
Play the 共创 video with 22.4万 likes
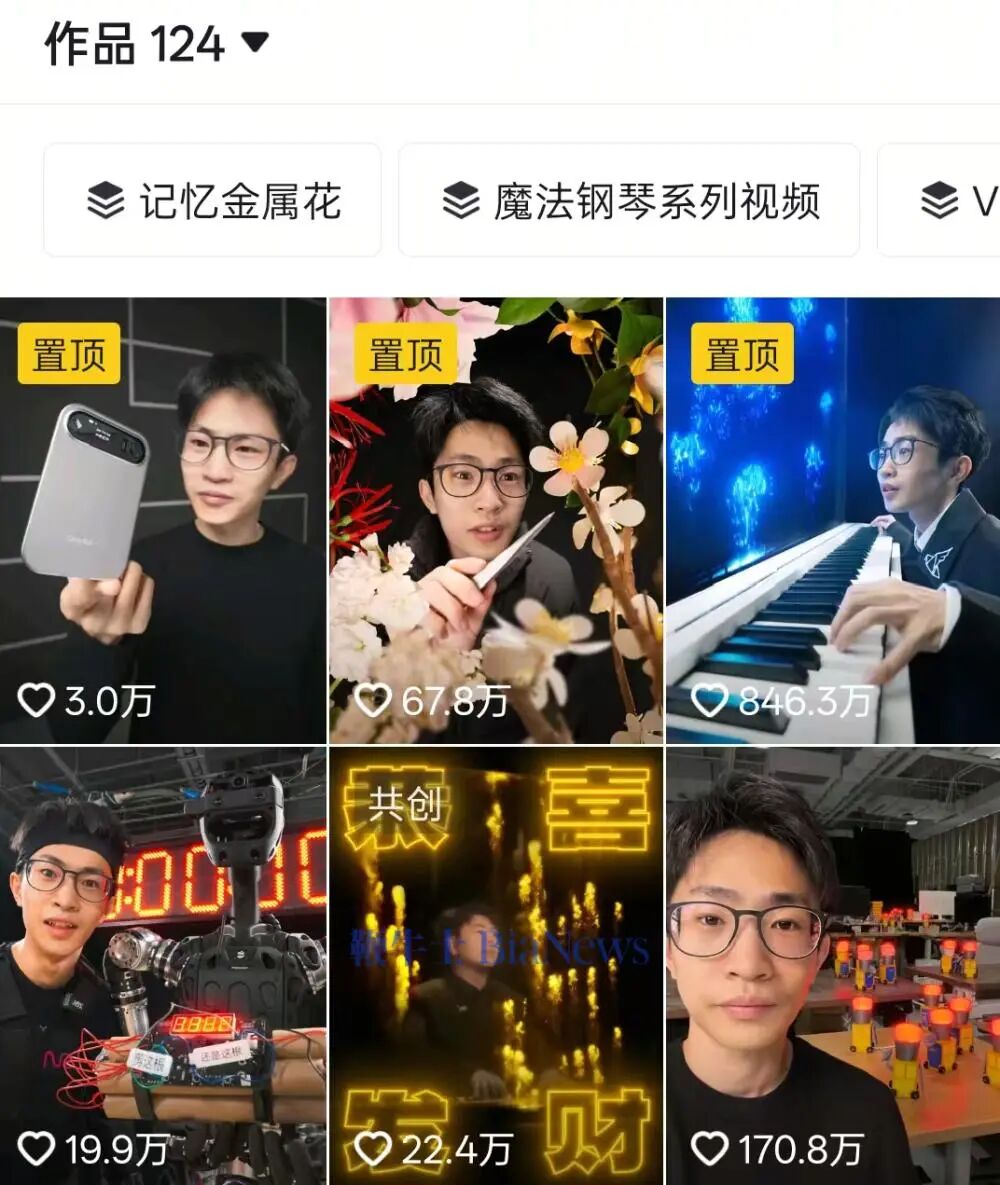point(496,965)
